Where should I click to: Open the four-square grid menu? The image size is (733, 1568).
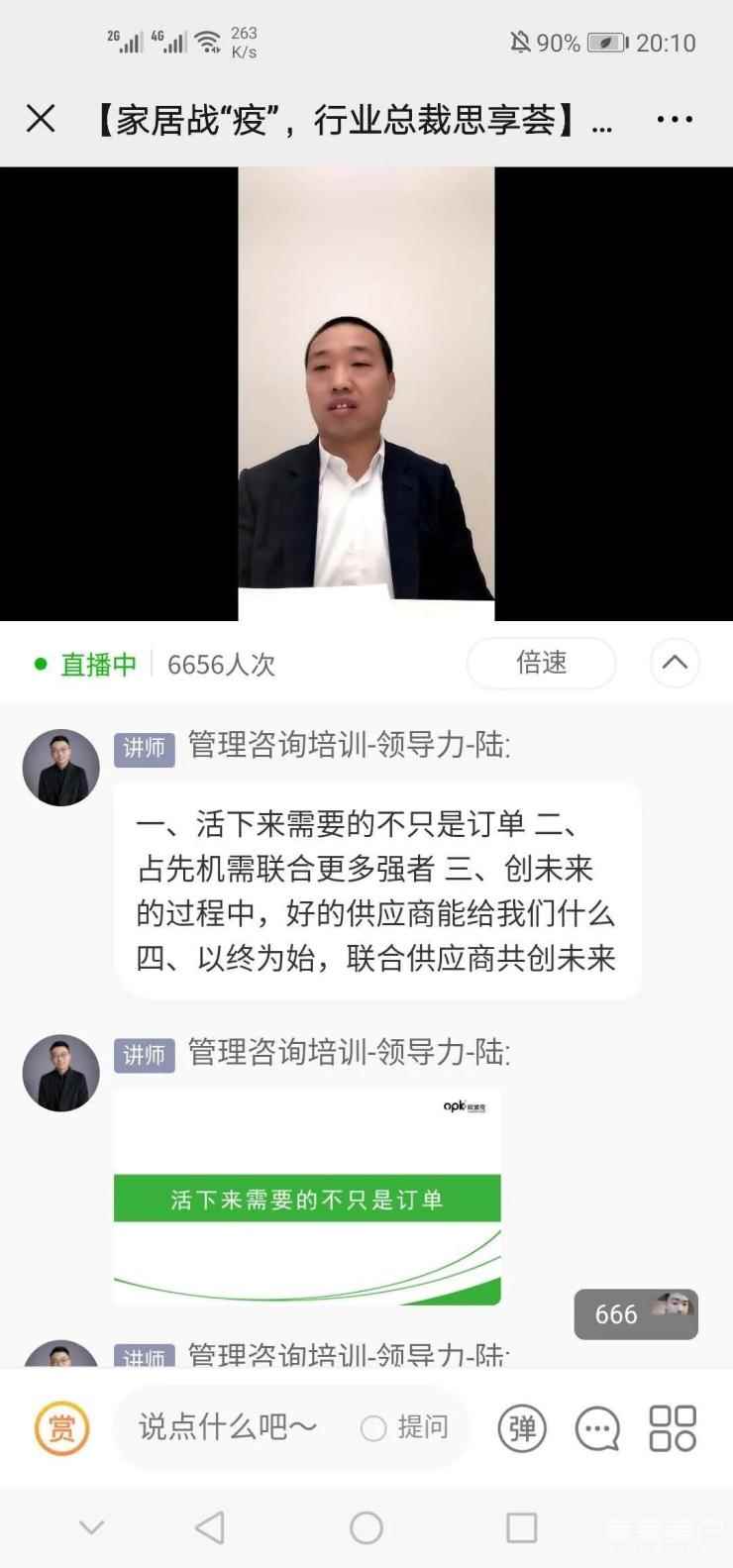click(673, 1427)
